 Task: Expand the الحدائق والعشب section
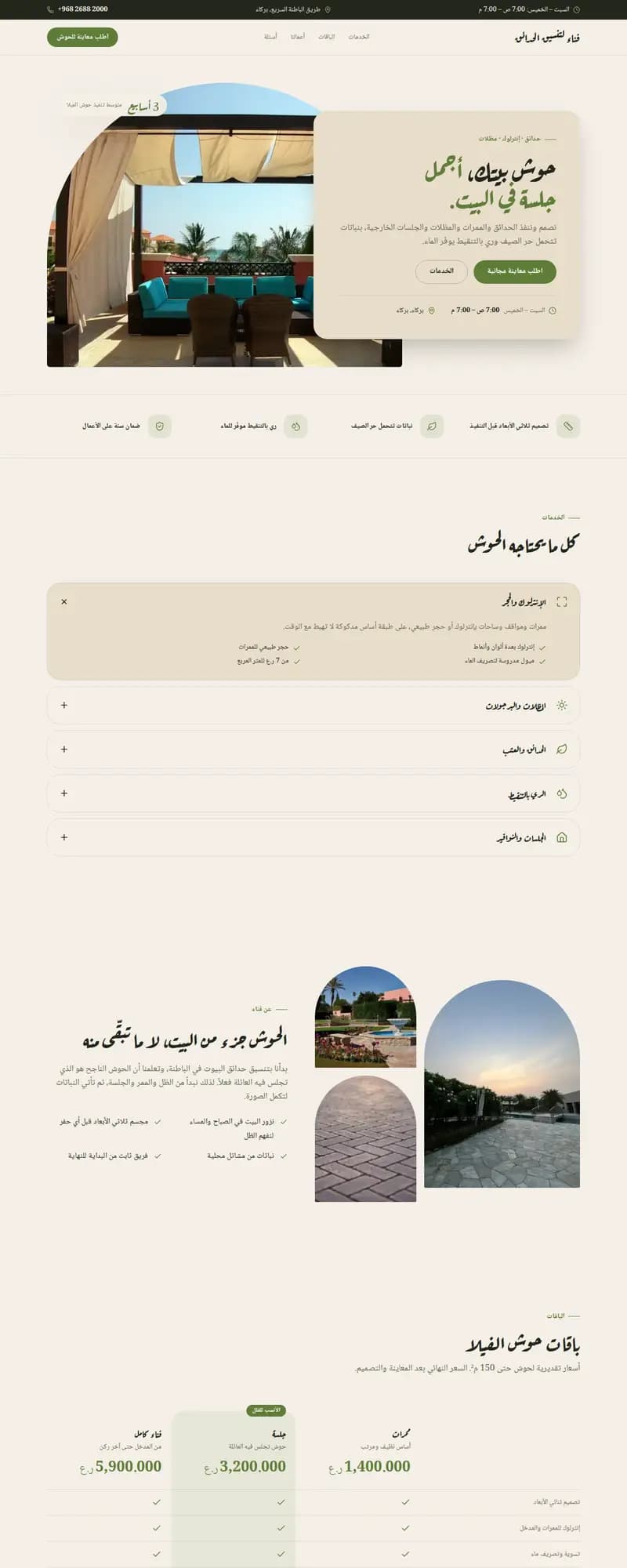tap(313, 750)
